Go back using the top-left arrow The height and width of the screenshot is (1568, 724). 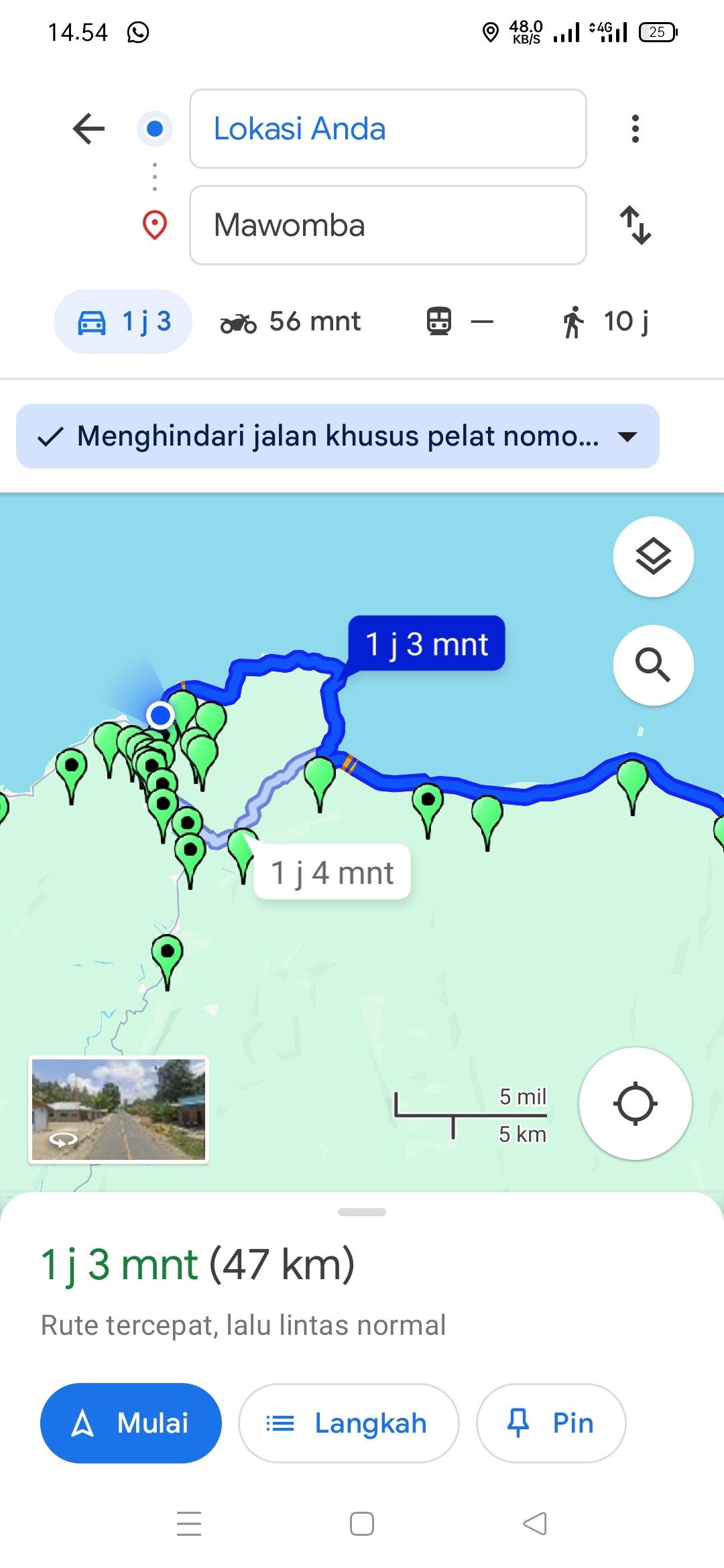tap(88, 129)
